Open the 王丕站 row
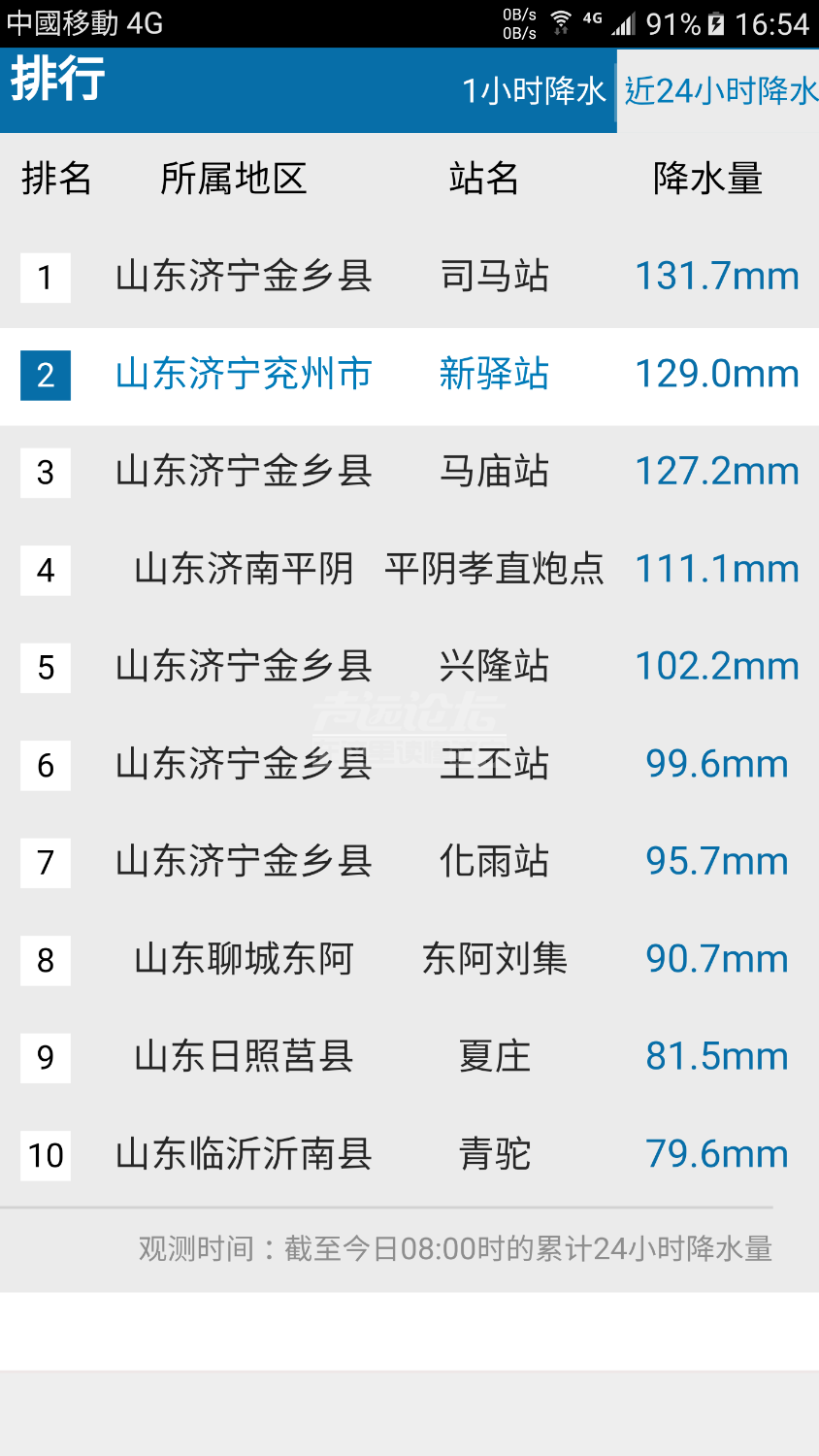Screen dimensions: 819x1456 409,765
